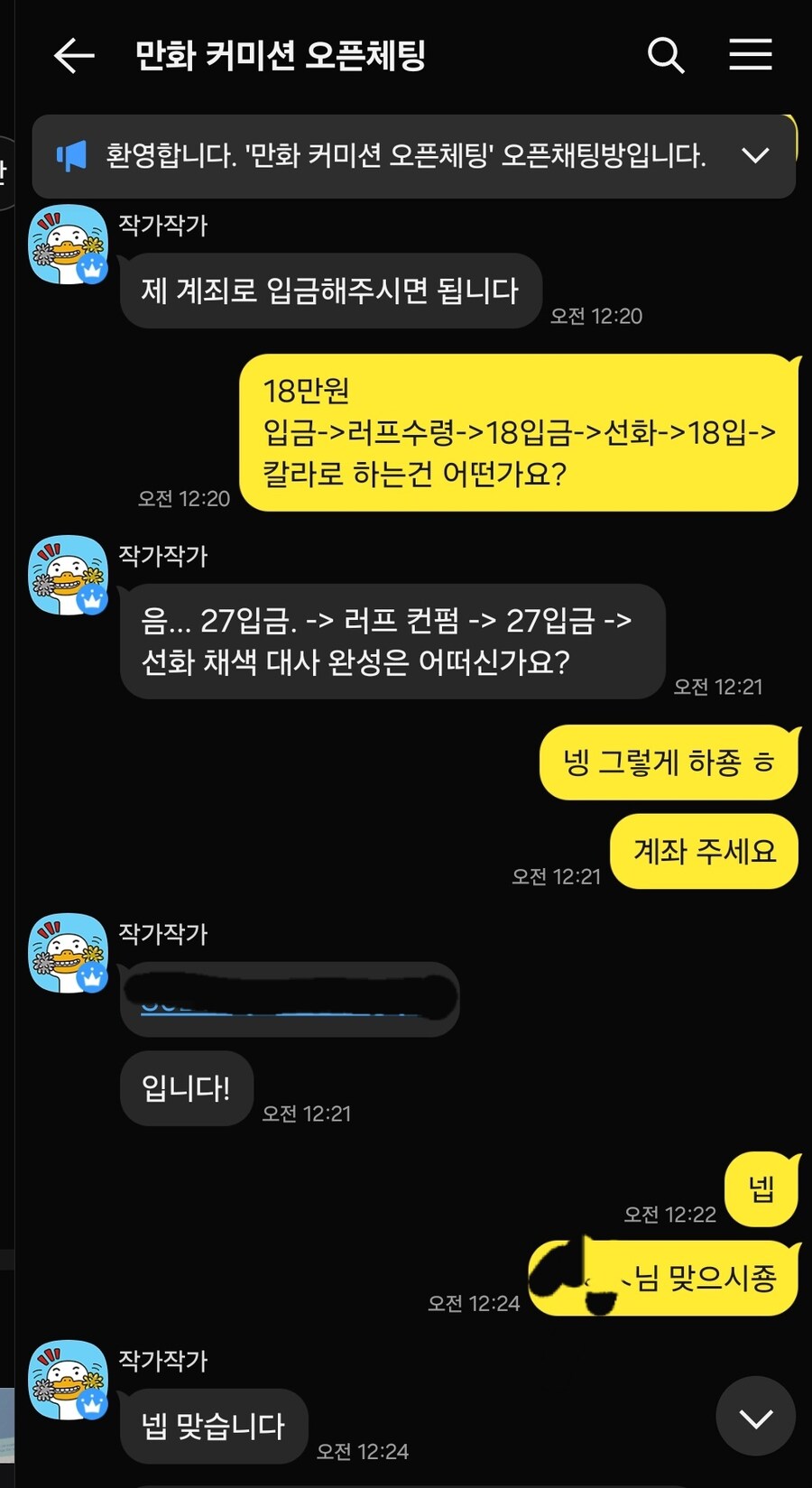Tap the chat title 만화 커미션 오픈체팅
812x1488 pixels.
pos(280,56)
